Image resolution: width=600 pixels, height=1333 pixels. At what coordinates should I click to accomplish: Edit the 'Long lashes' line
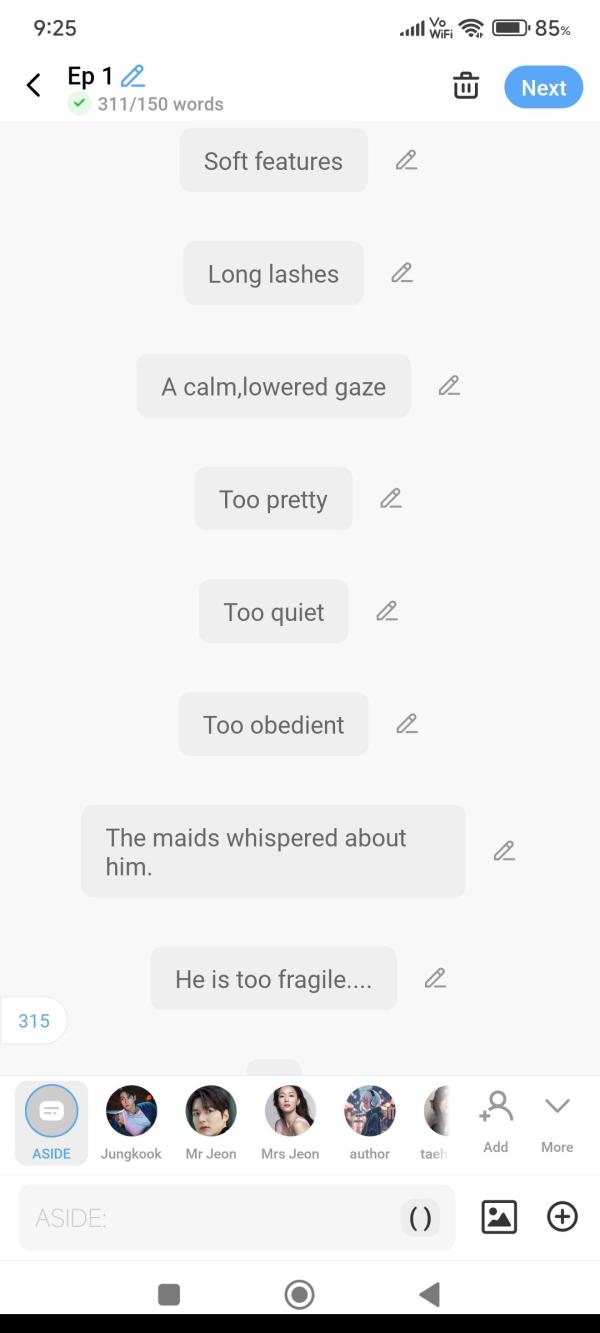coord(402,273)
